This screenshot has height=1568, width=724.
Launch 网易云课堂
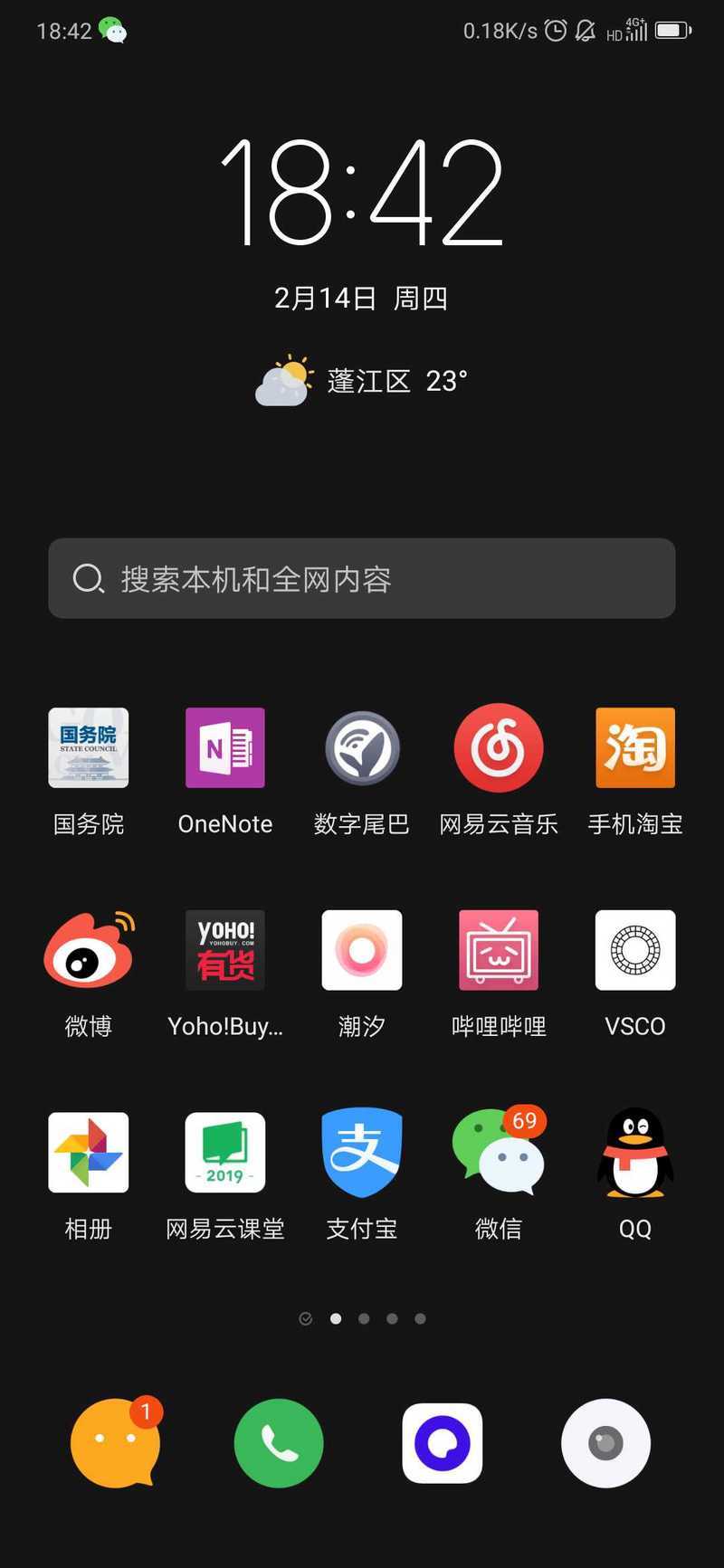tap(225, 1153)
